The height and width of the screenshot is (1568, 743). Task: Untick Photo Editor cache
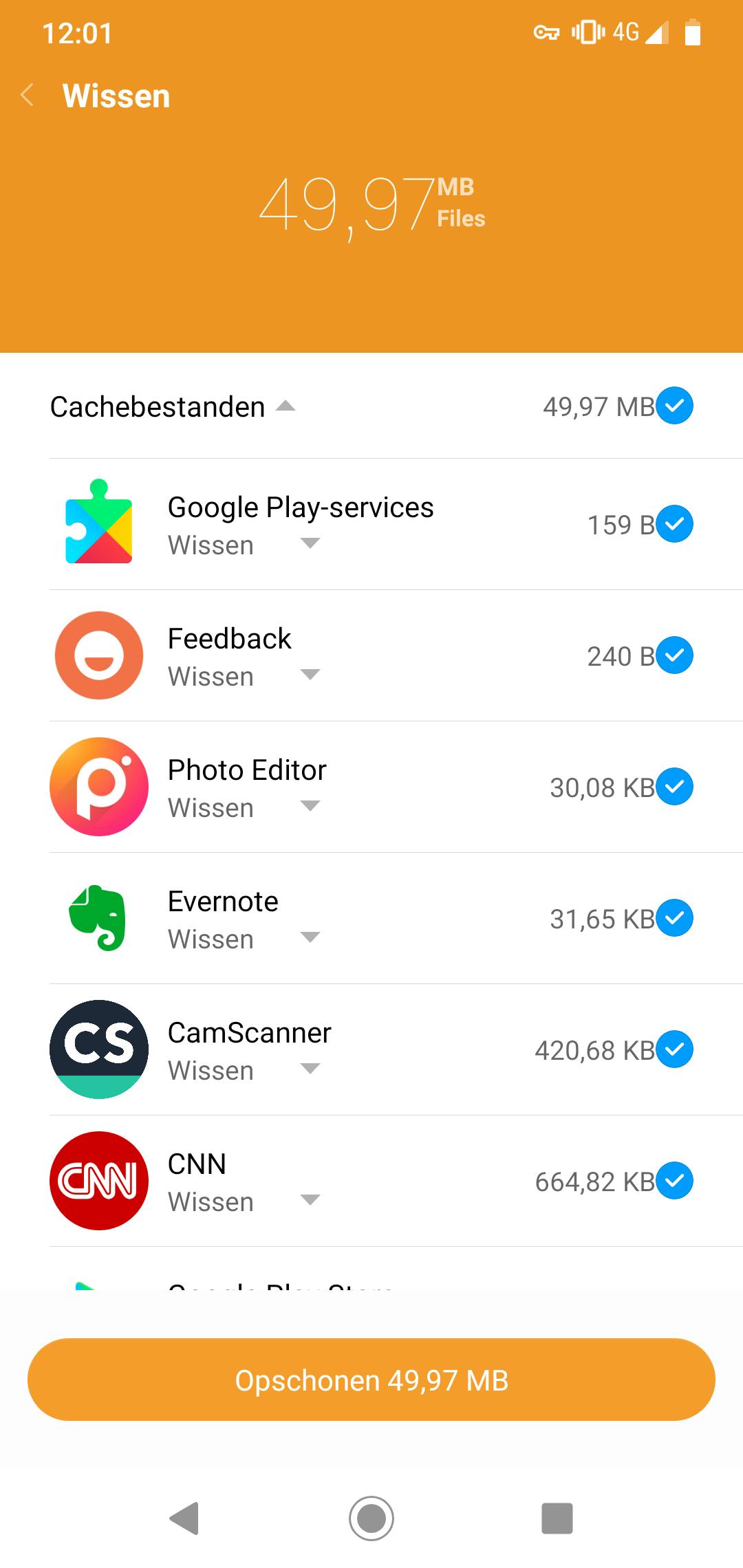coord(674,787)
